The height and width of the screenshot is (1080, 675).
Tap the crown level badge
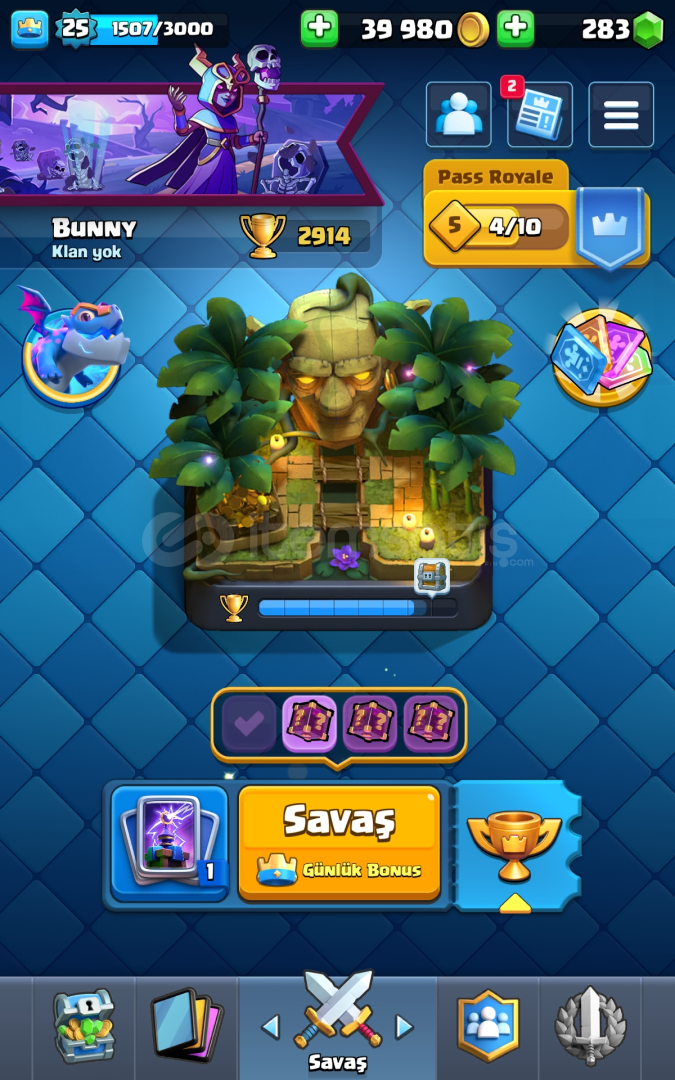pyautogui.click(x=30, y=29)
